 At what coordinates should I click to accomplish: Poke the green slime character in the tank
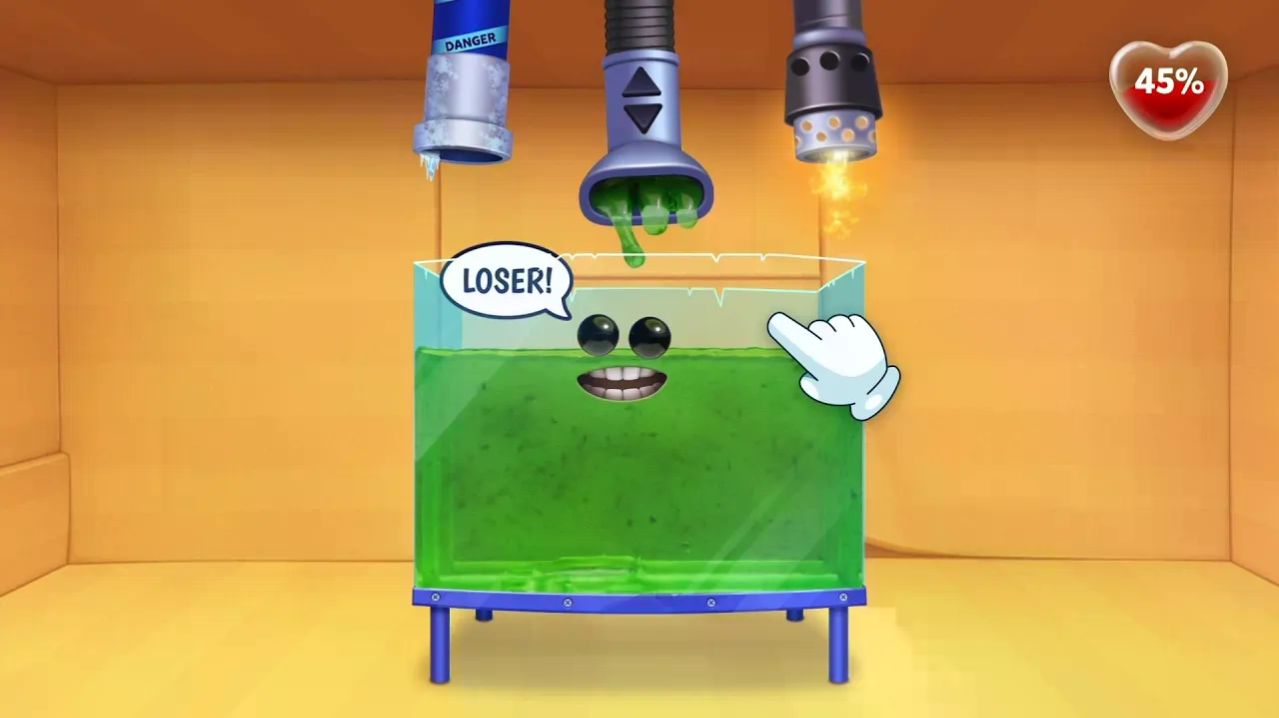coord(620,450)
